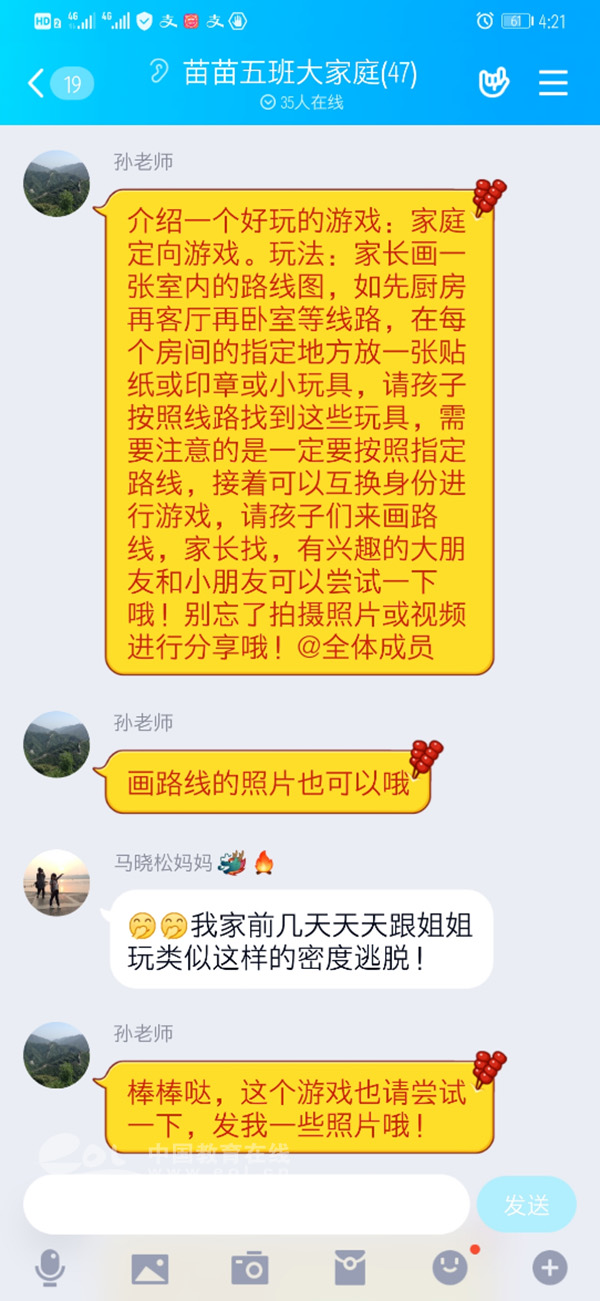Tap the 发送 send button
Screen dimensions: 600x1301
click(x=526, y=1204)
